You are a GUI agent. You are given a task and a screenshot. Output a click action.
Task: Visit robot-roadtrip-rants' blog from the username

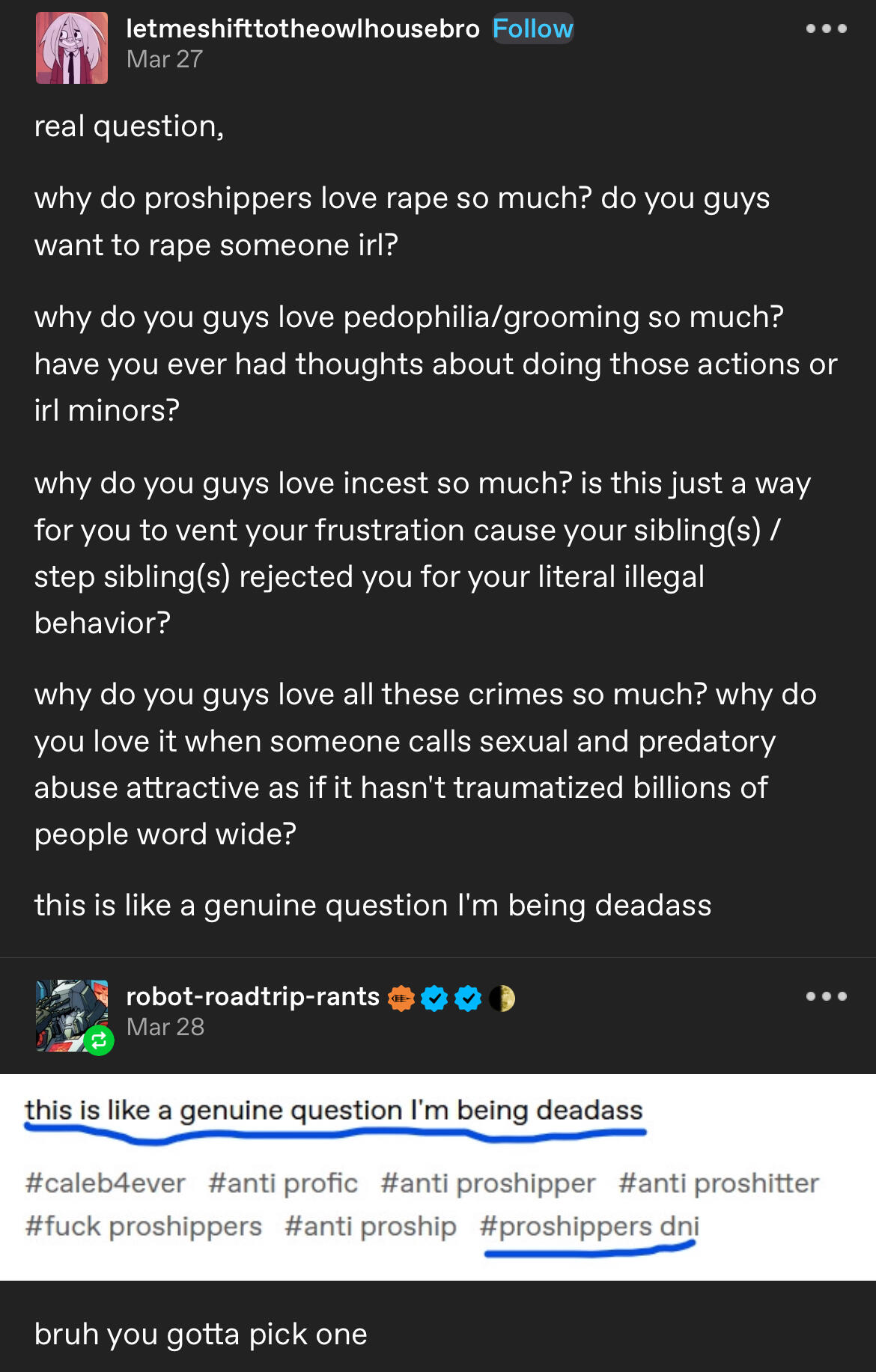(252, 996)
